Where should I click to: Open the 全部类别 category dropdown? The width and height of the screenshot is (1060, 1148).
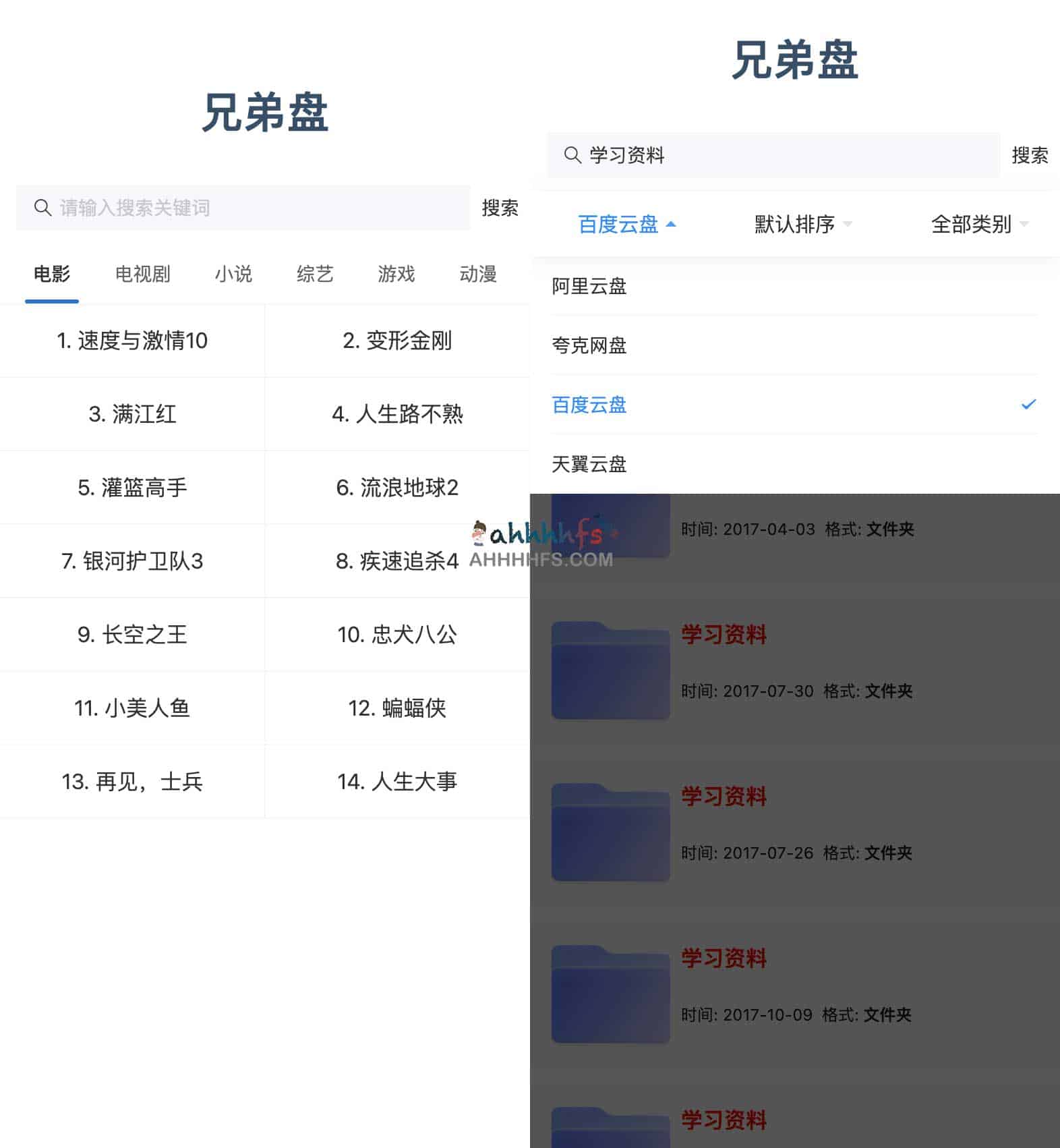979,224
